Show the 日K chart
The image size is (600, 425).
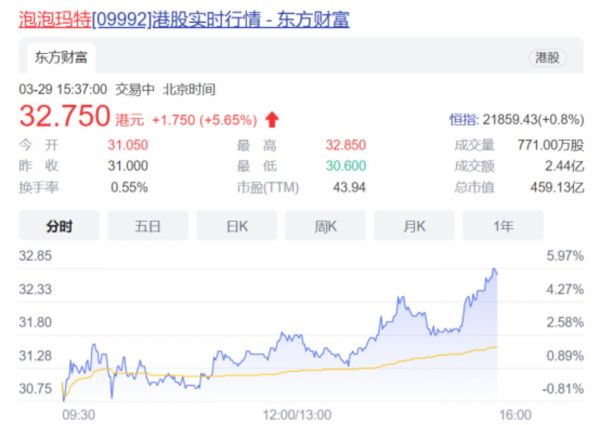(236, 226)
